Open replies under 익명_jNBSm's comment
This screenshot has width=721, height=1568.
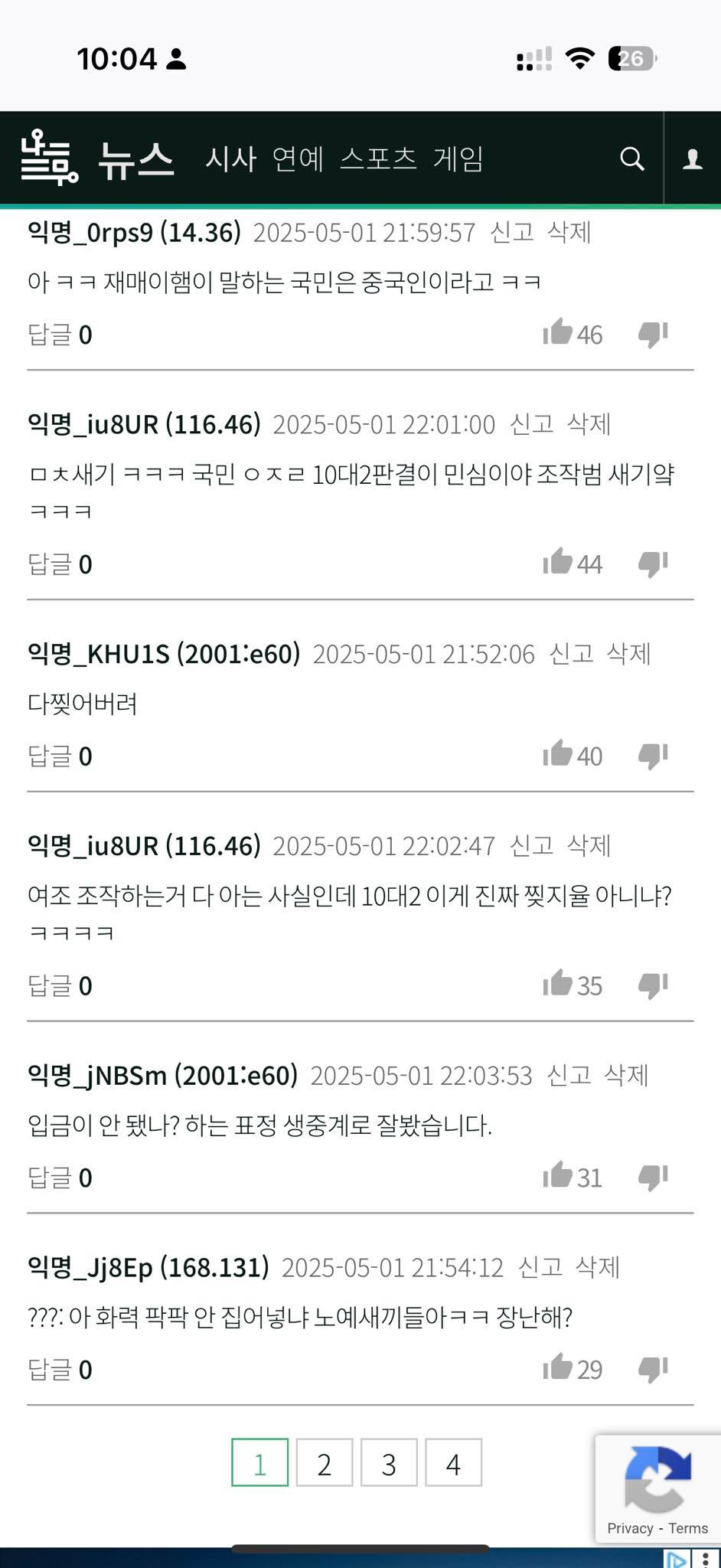(59, 1178)
